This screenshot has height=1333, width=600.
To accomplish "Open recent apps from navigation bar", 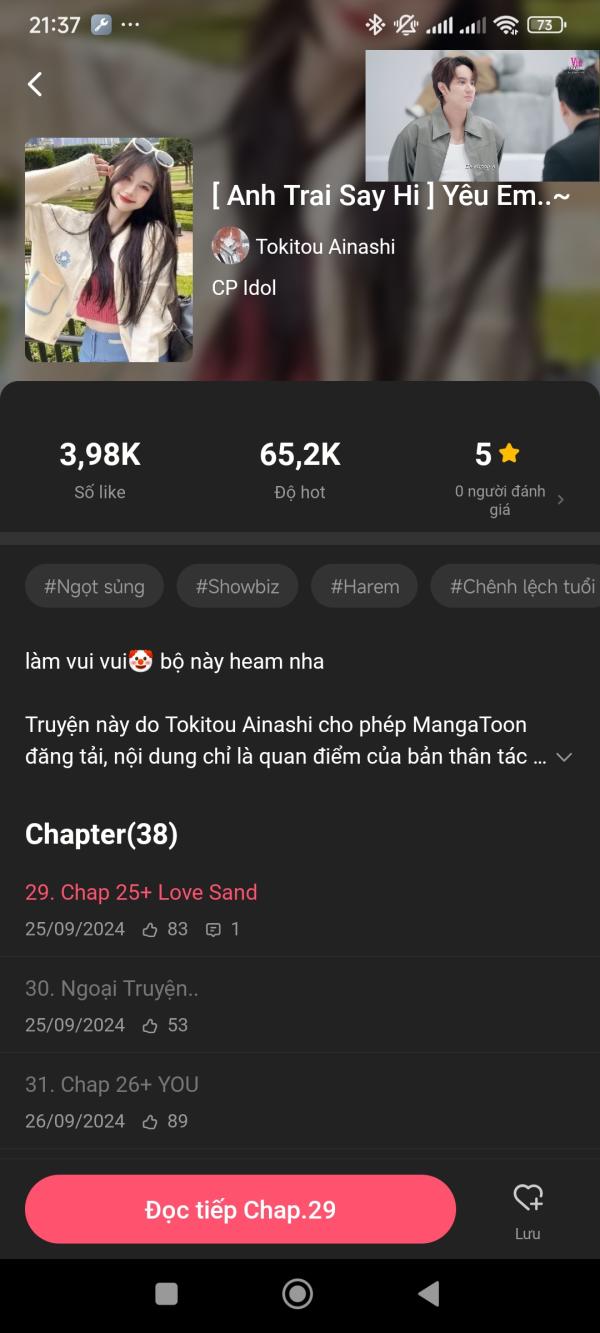I will [167, 1294].
